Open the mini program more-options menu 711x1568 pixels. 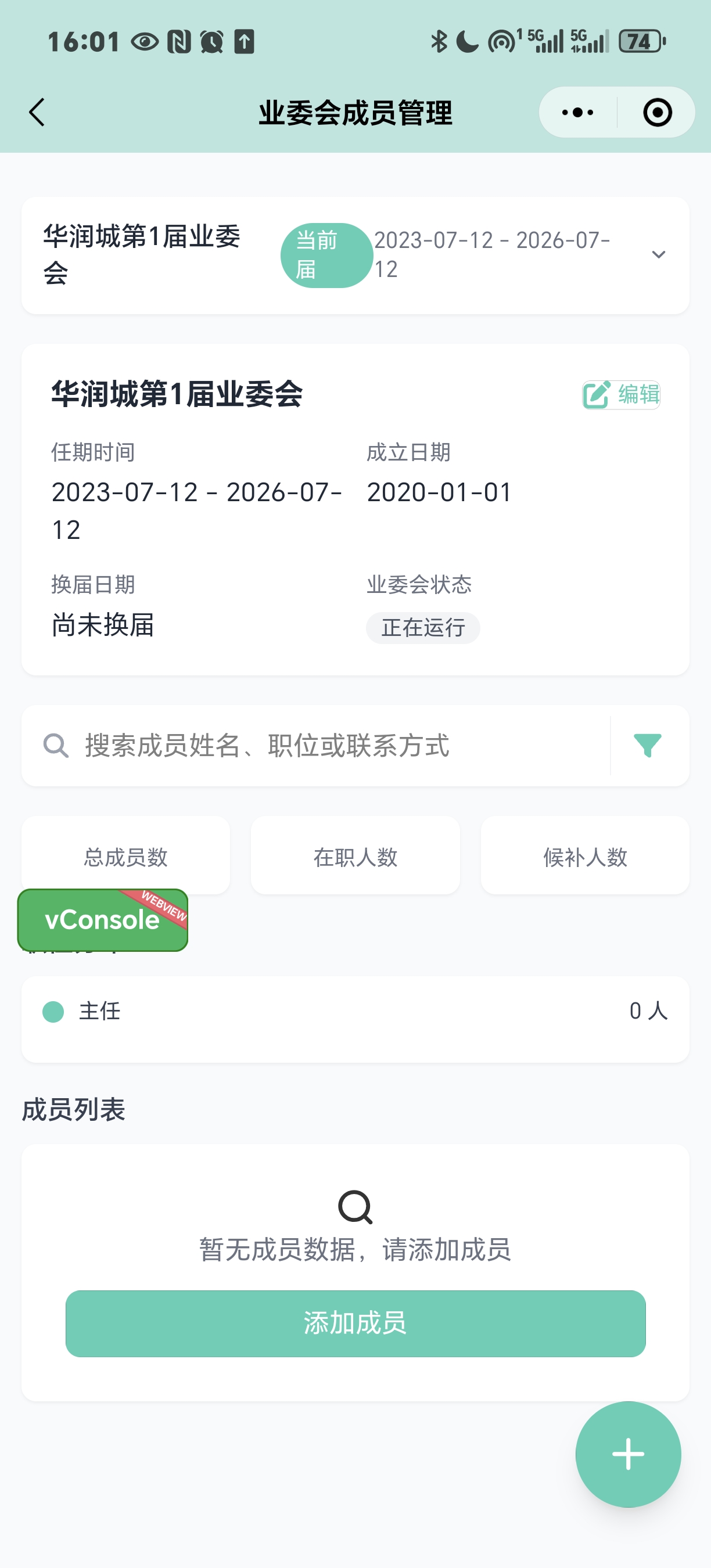coord(577,113)
